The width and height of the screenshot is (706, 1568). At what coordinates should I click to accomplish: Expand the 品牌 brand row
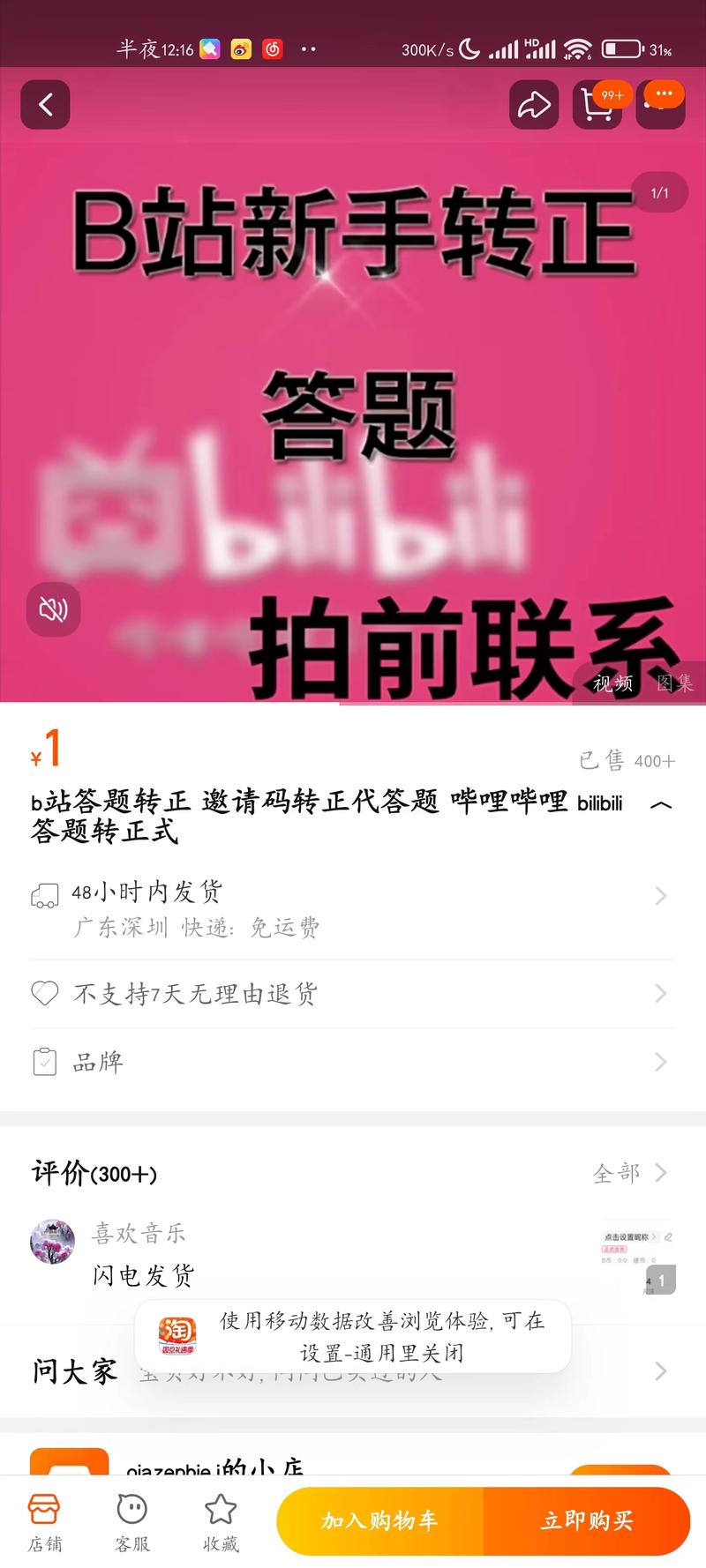pyautogui.click(x=661, y=1062)
